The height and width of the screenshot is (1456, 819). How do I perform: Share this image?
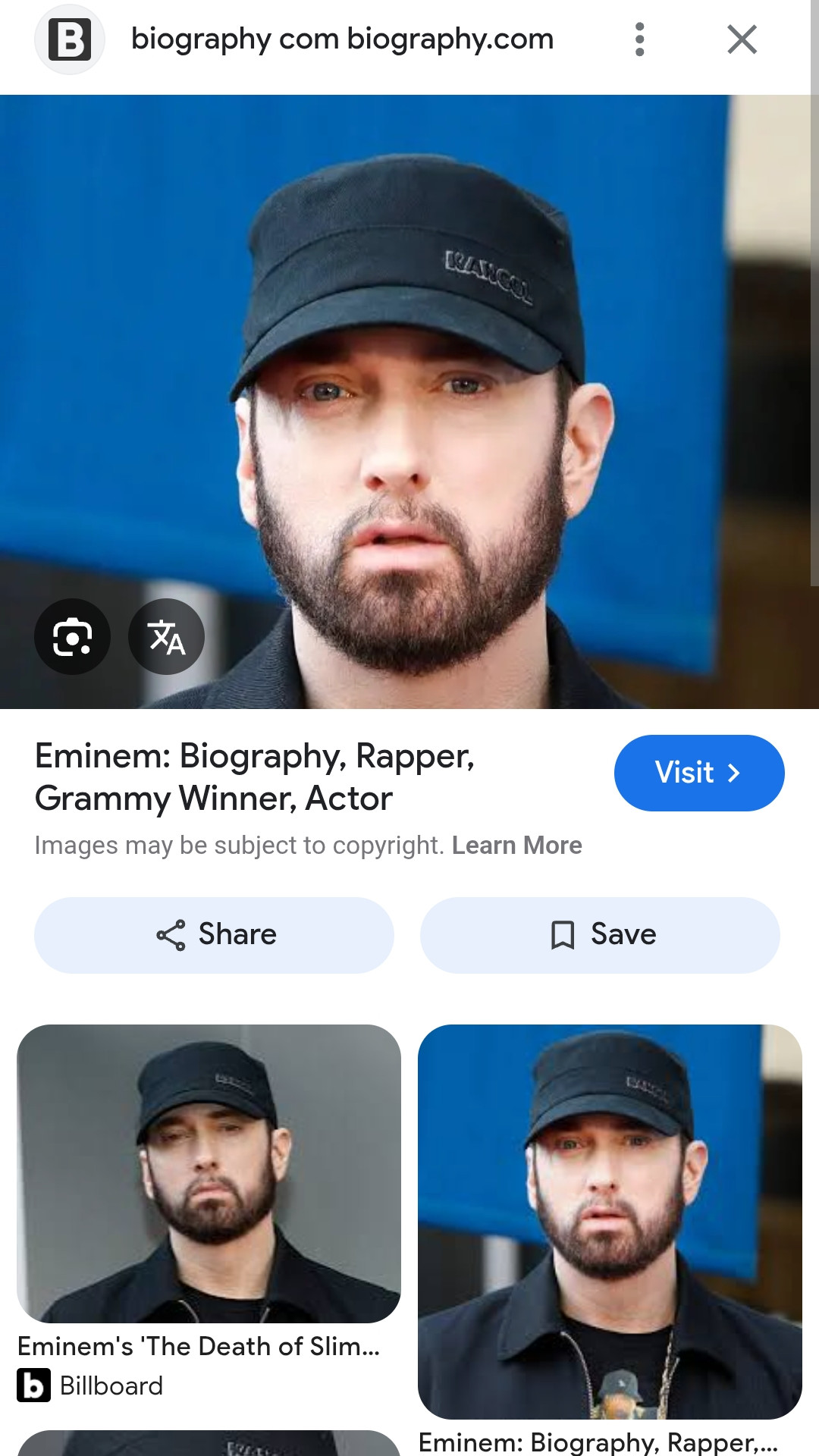point(215,935)
